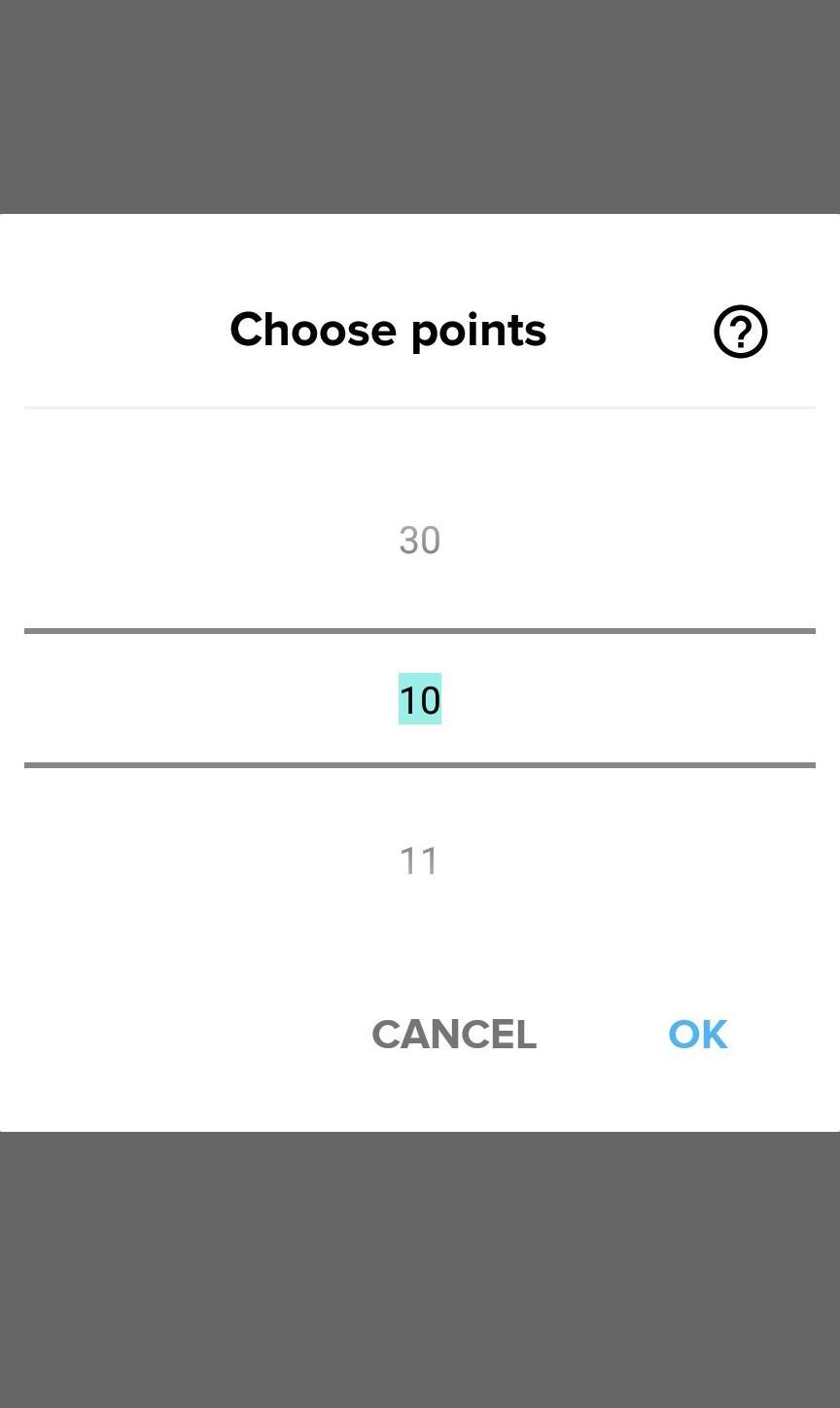Cancel the Choose points dialog
Image resolution: width=840 pixels, height=1408 pixels.
point(454,1034)
